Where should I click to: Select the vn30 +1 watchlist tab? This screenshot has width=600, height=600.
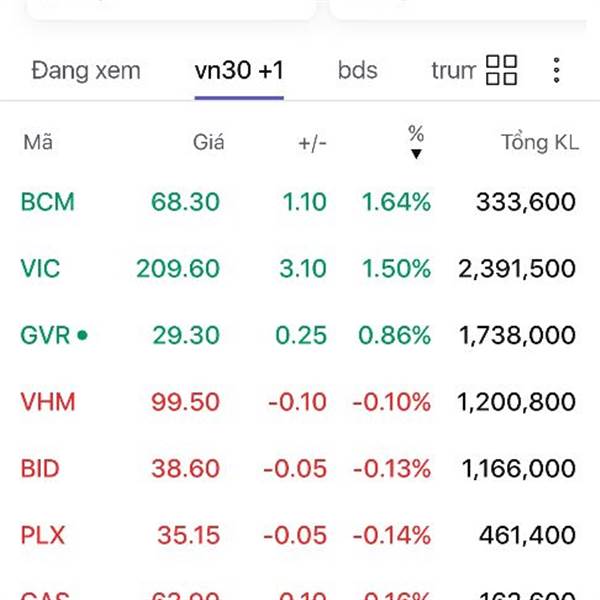[x=239, y=71]
